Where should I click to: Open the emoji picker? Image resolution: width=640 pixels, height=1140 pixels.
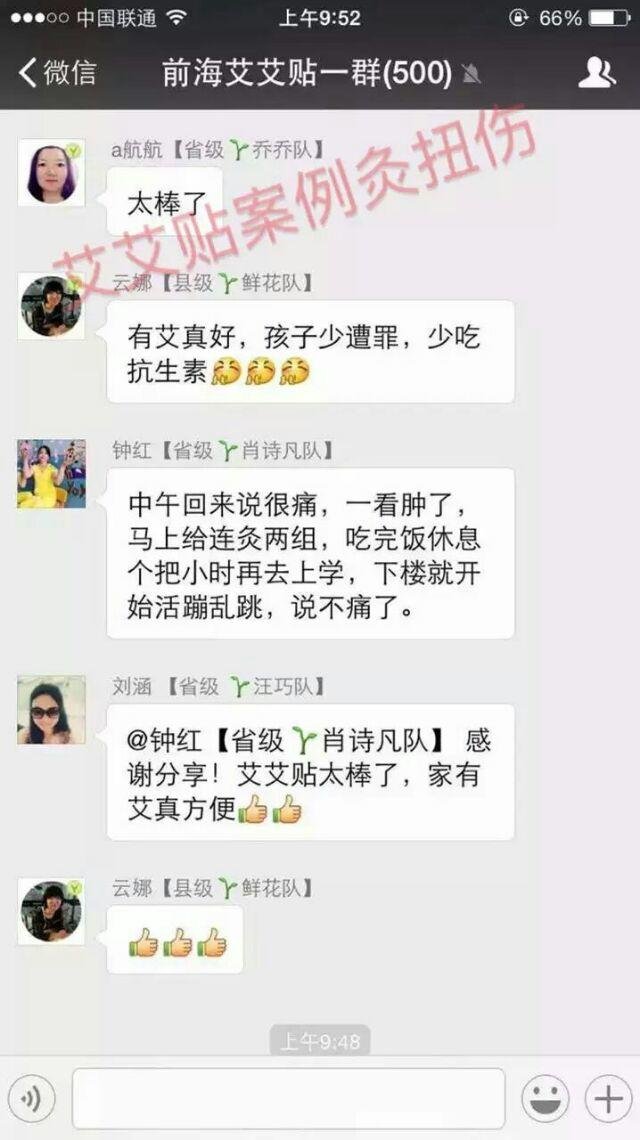(546, 1099)
